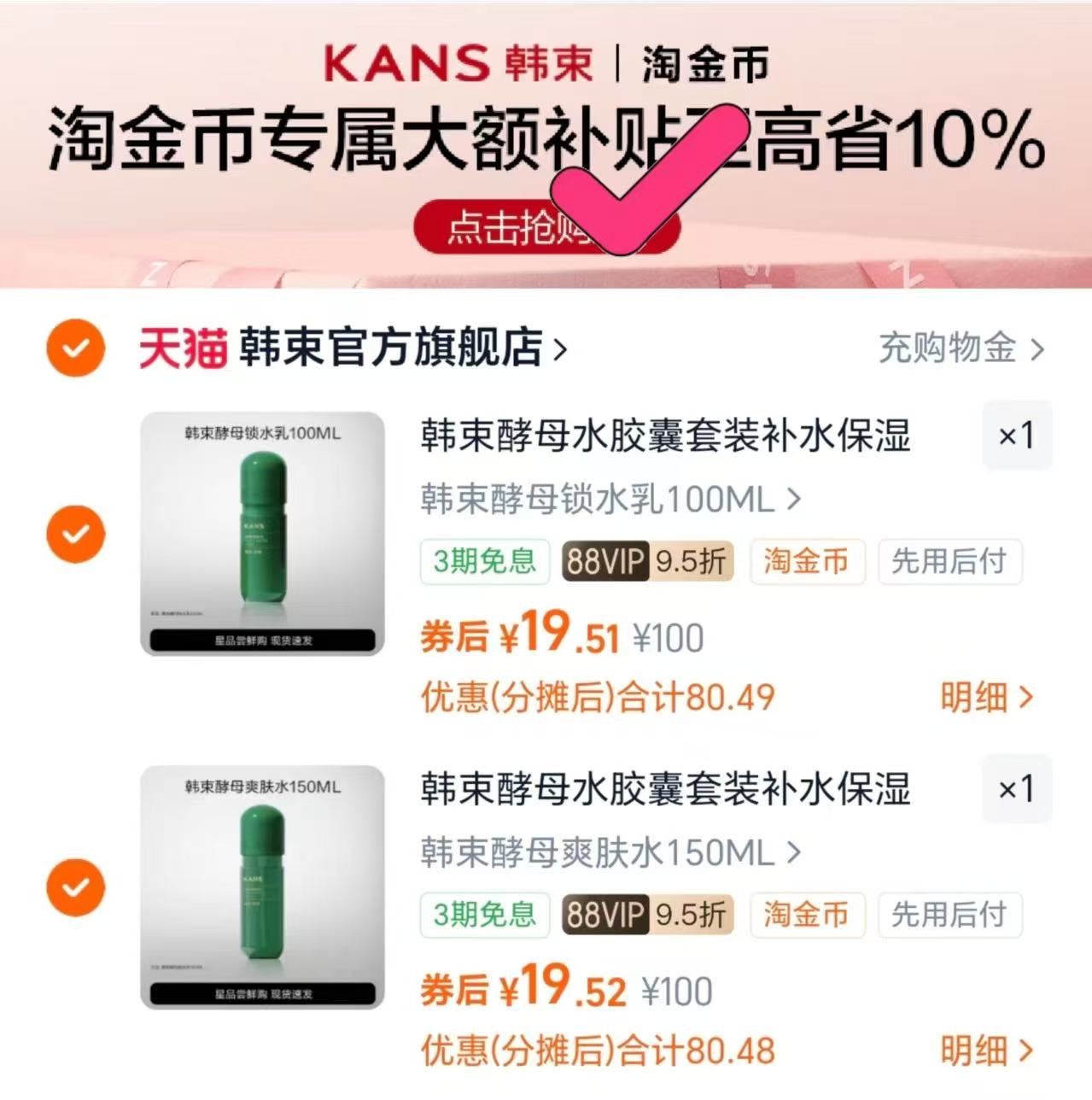Click the 88VIP badge on the toner item
This screenshot has height=1100, width=1092.
coord(646,914)
